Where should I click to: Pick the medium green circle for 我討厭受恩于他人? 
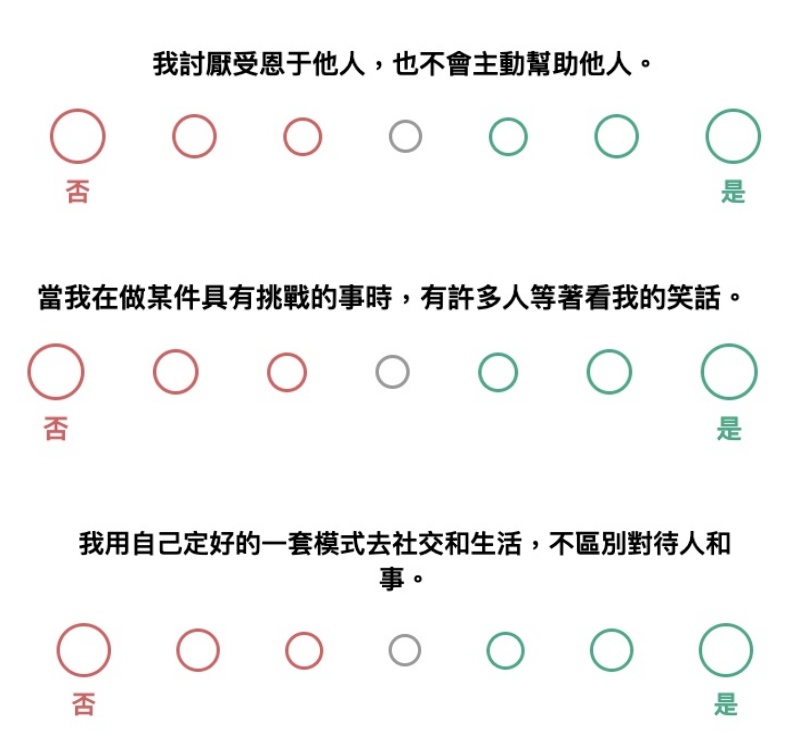click(616, 136)
